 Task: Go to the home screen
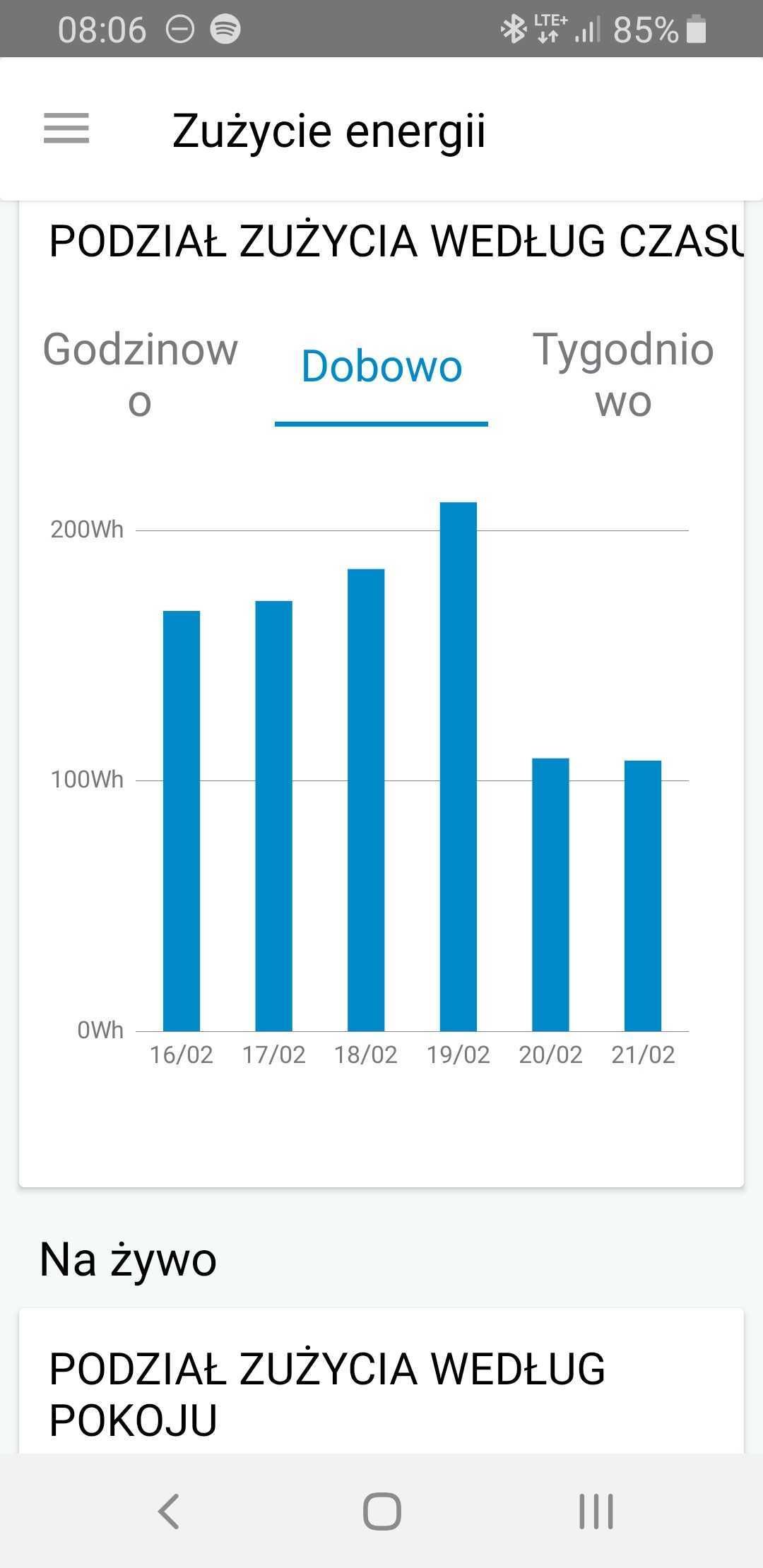pos(382,1511)
